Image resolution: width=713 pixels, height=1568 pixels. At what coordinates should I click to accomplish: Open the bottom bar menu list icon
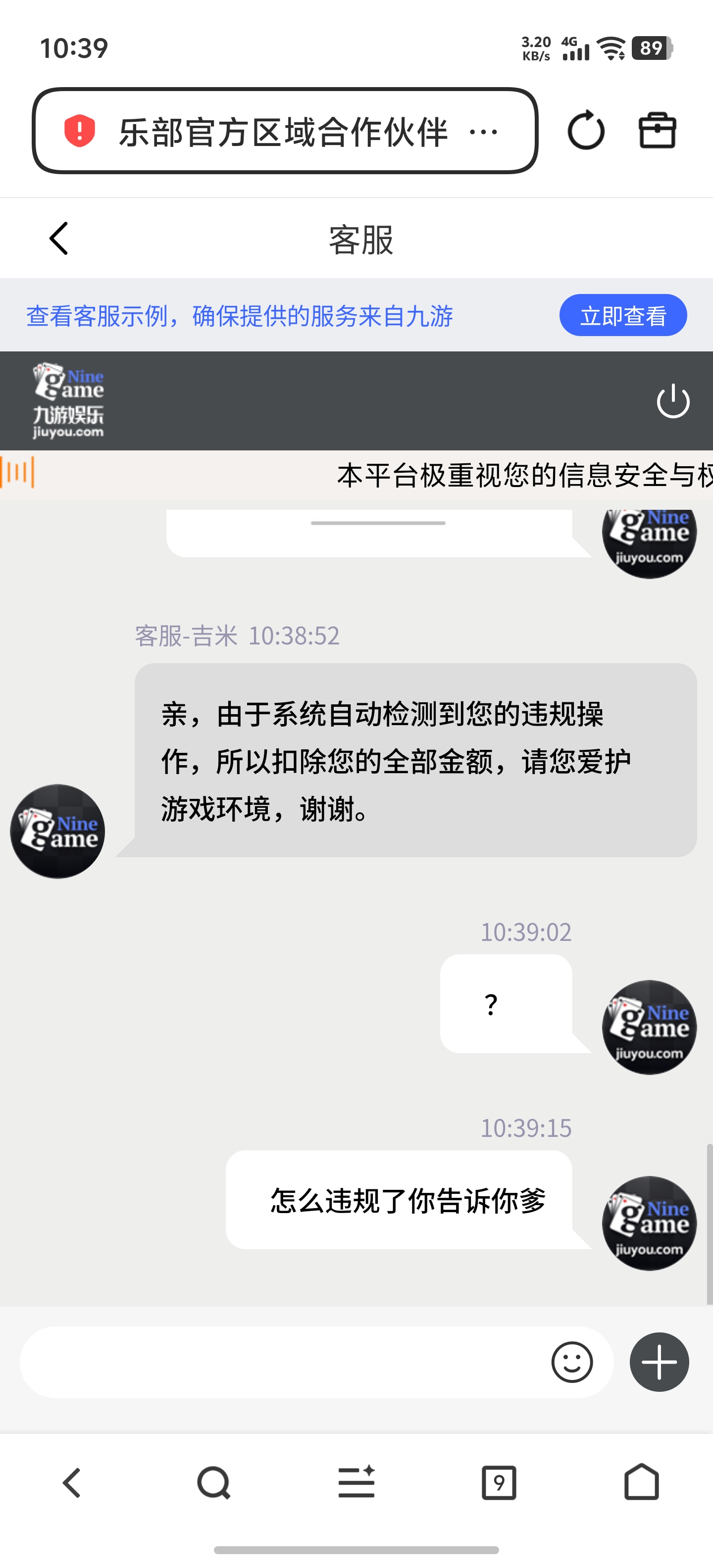tap(356, 1483)
